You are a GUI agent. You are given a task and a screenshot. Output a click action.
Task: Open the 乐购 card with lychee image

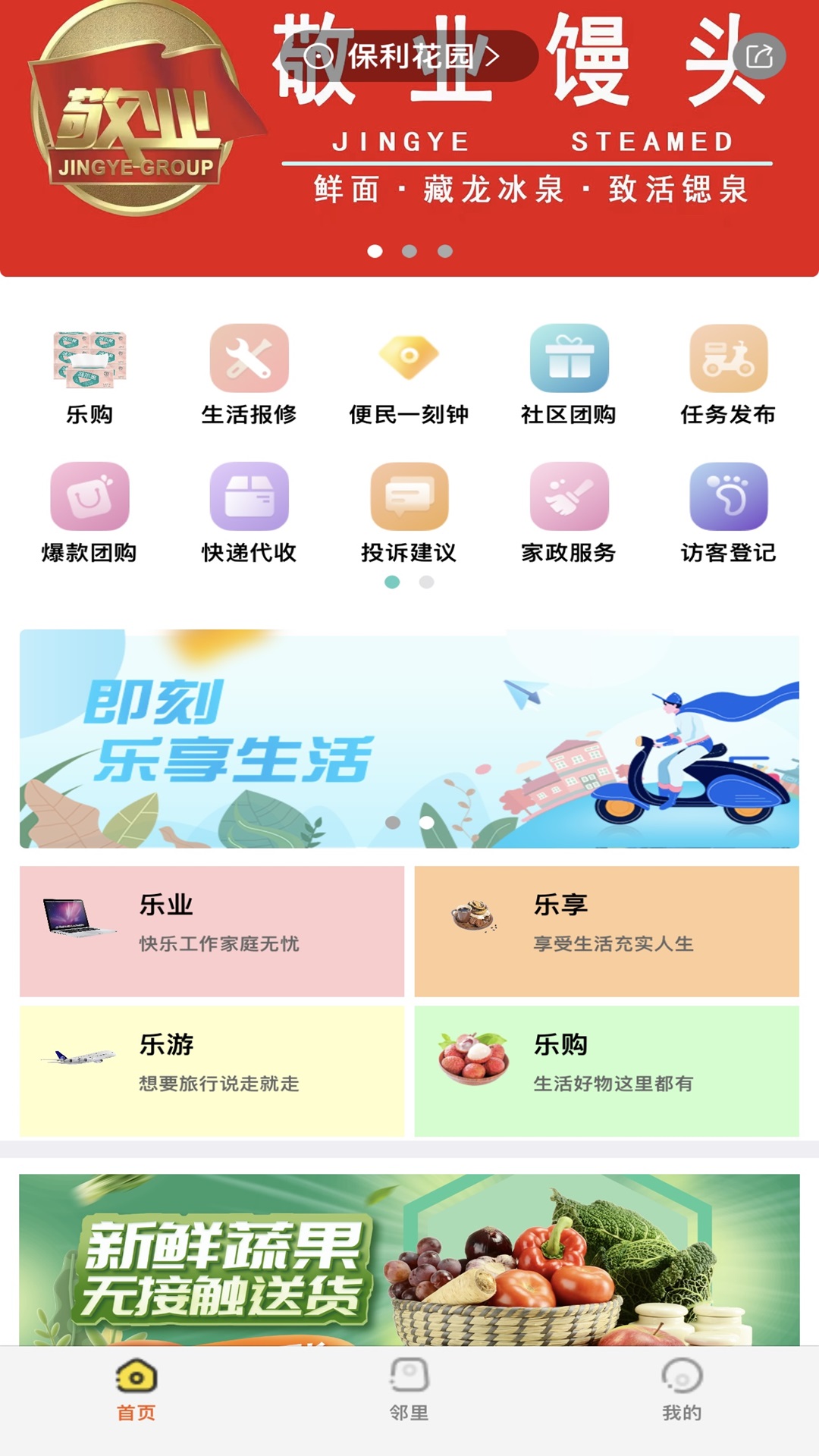607,1070
